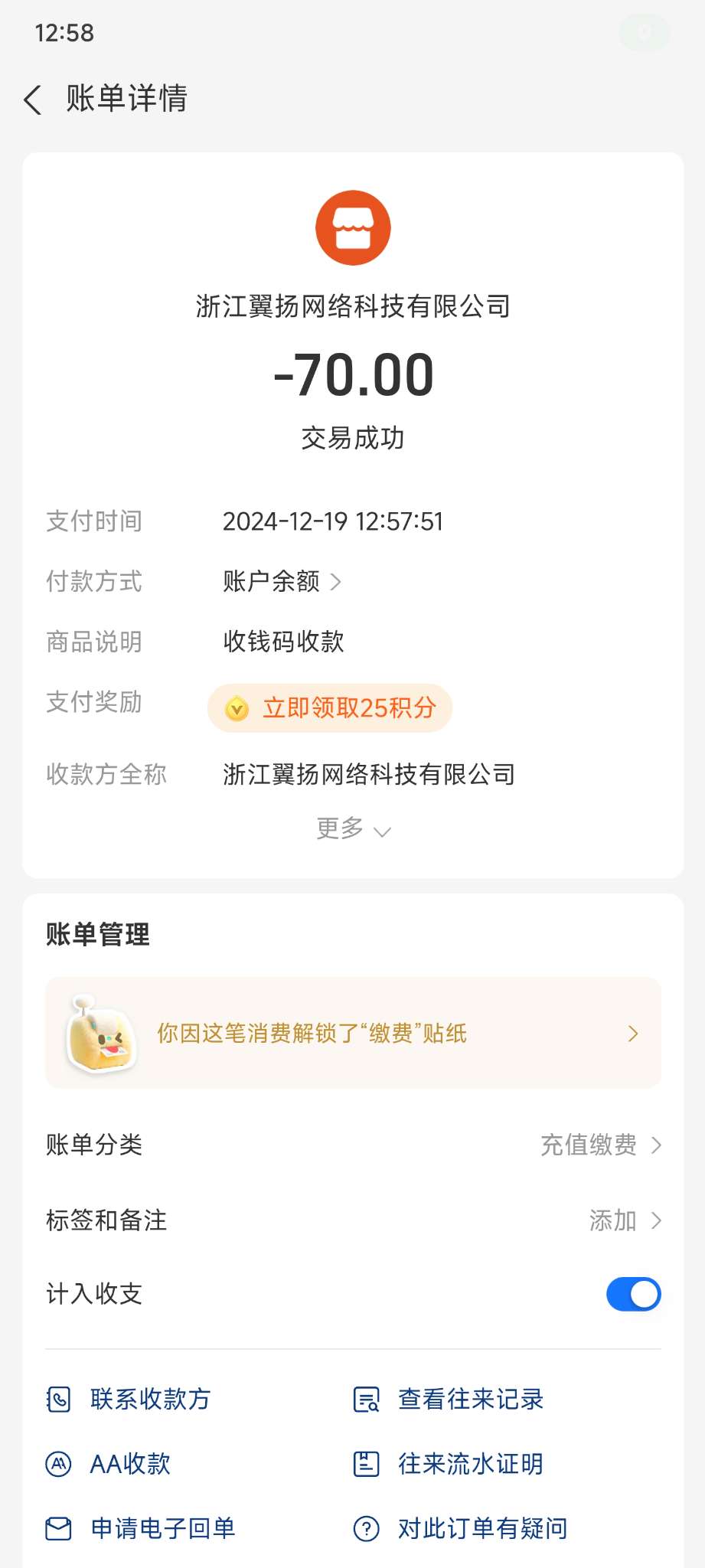
Task: Tap 申请电子回单
Action: [x=162, y=1529]
